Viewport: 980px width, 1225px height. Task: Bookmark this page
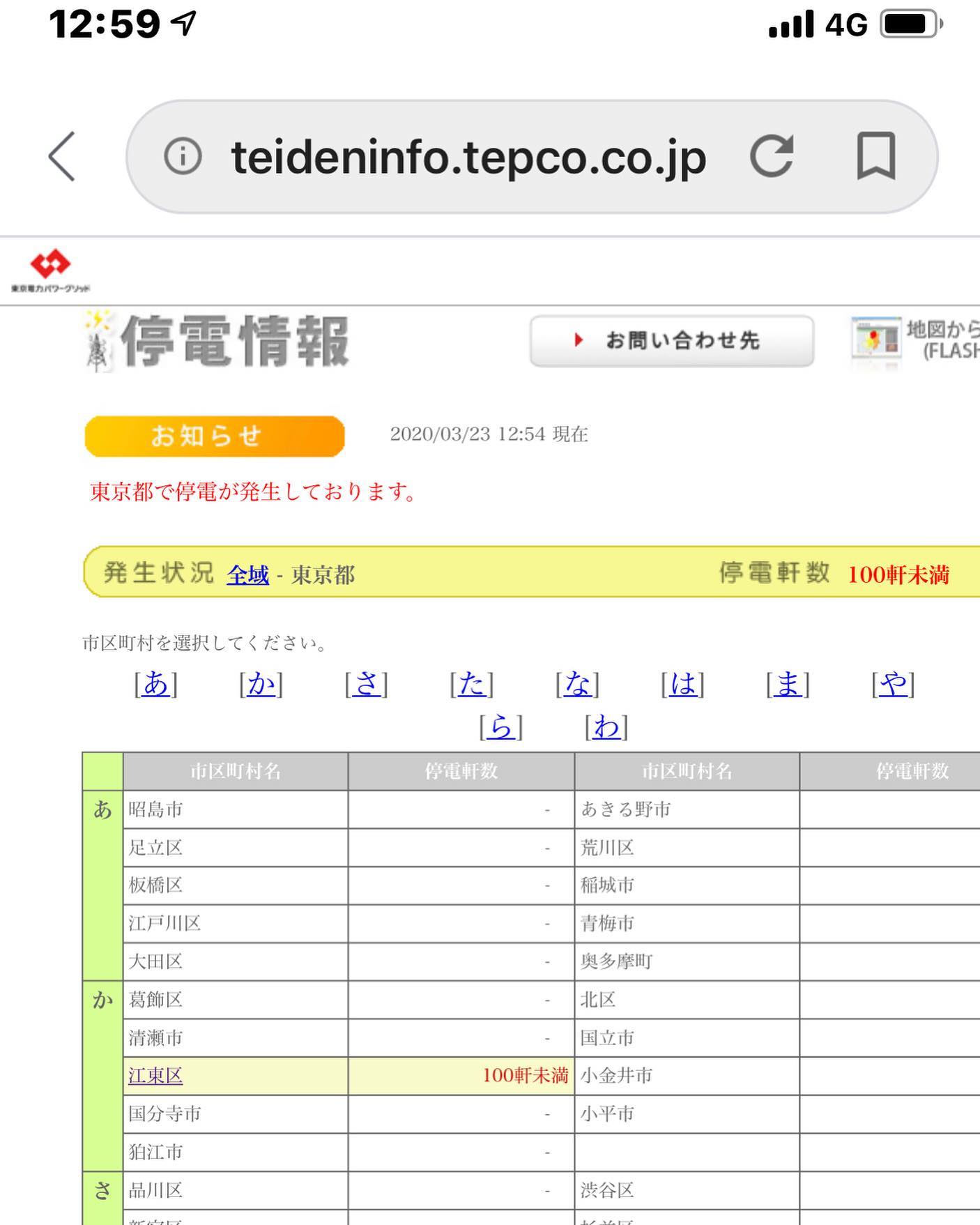(875, 156)
